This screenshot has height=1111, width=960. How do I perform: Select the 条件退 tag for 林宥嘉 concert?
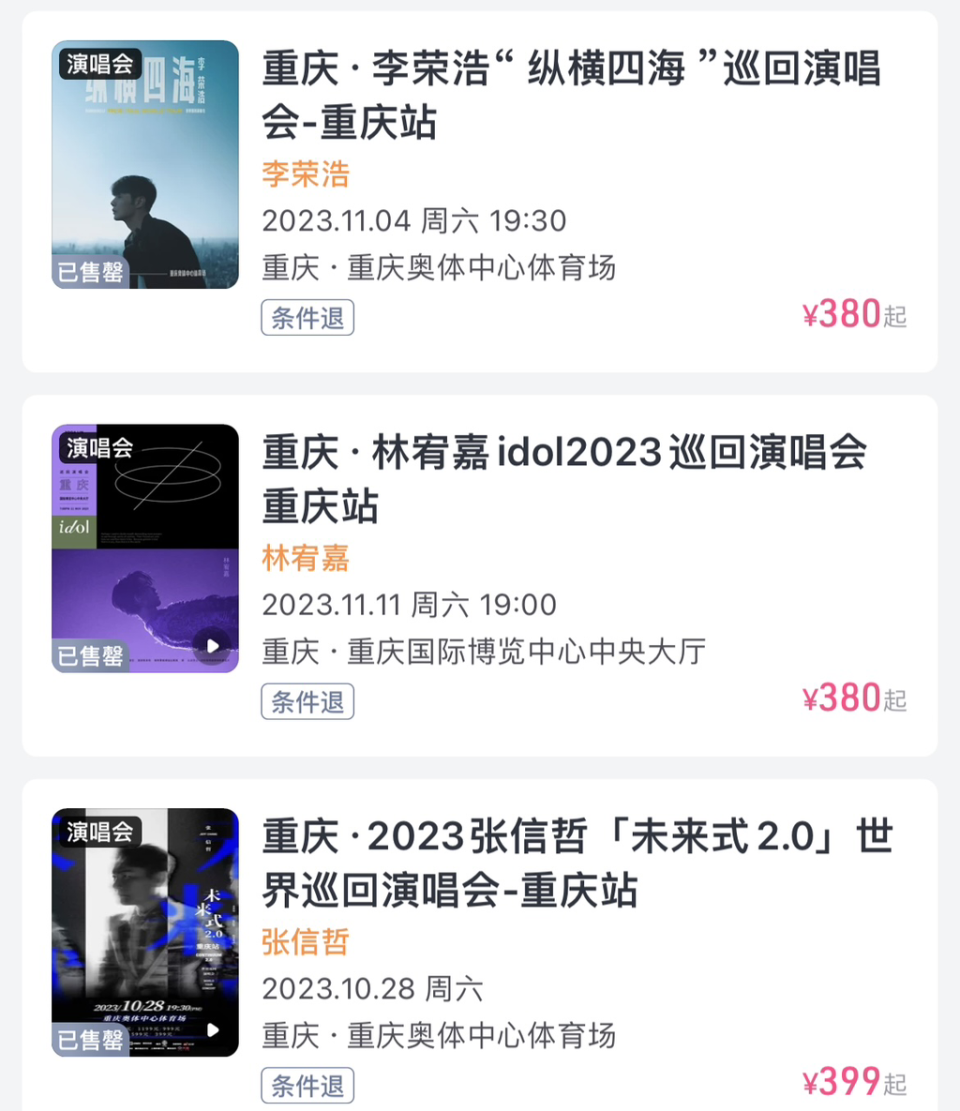click(x=307, y=701)
